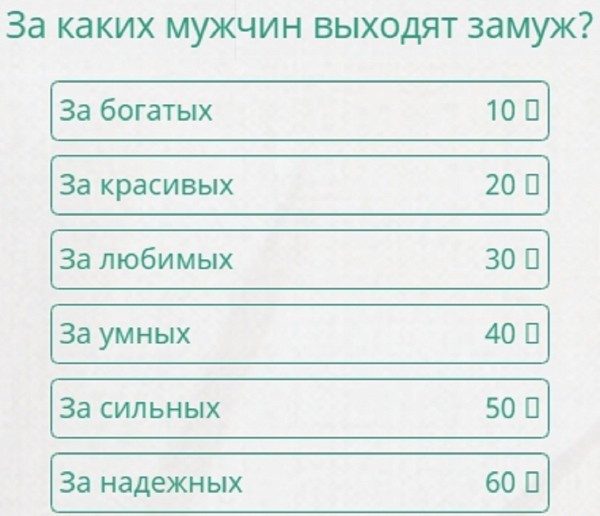Pick the За умных answer

[x=300, y=334]
